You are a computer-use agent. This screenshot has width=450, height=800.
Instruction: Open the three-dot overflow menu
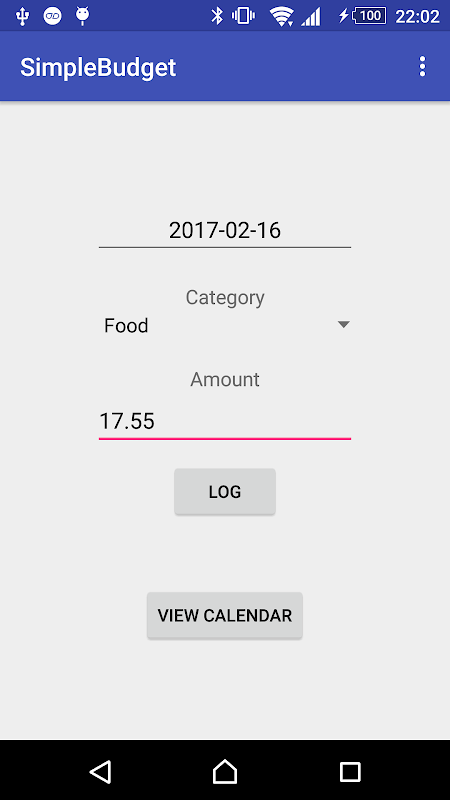[x=422, y=67]
